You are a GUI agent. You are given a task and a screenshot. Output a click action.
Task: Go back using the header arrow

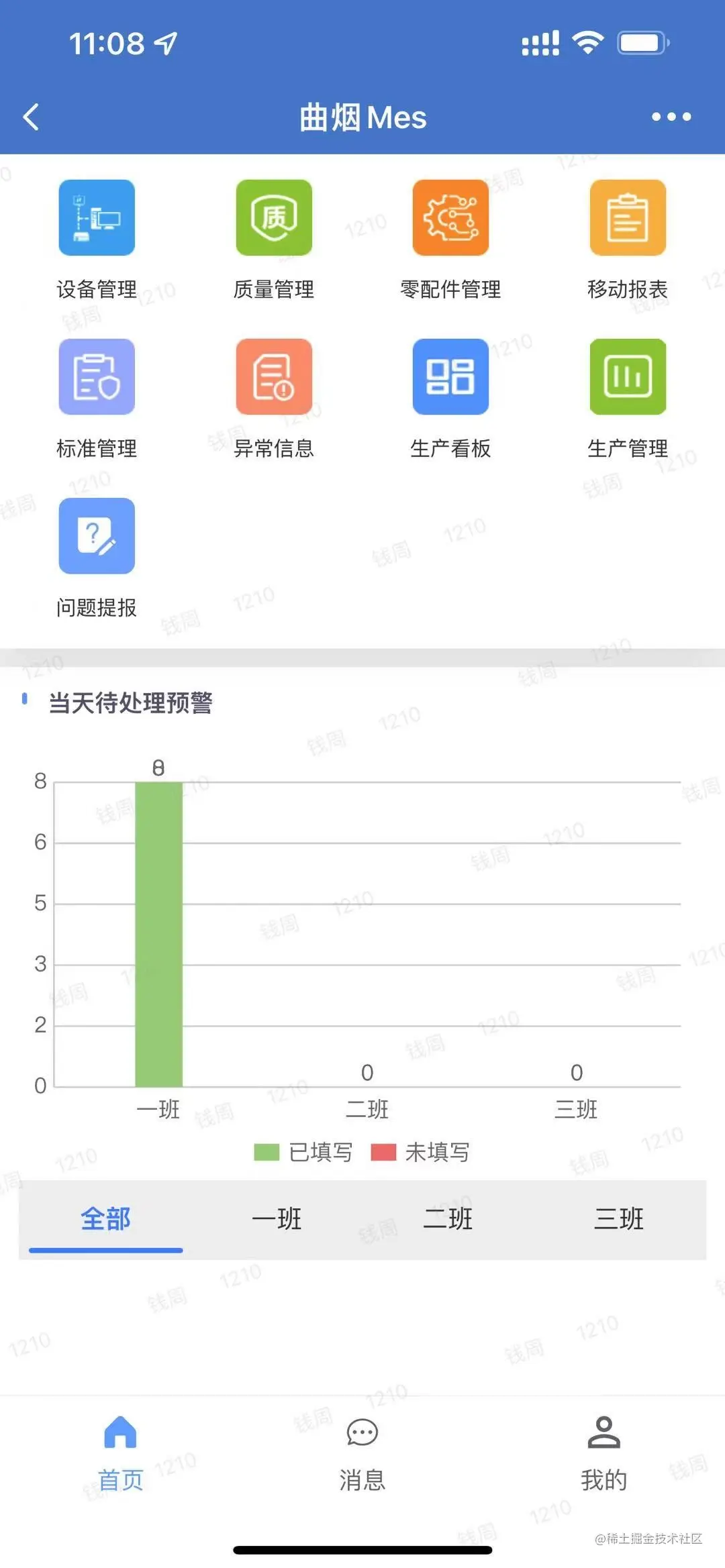pyautogui.click(x=31, y=117)
